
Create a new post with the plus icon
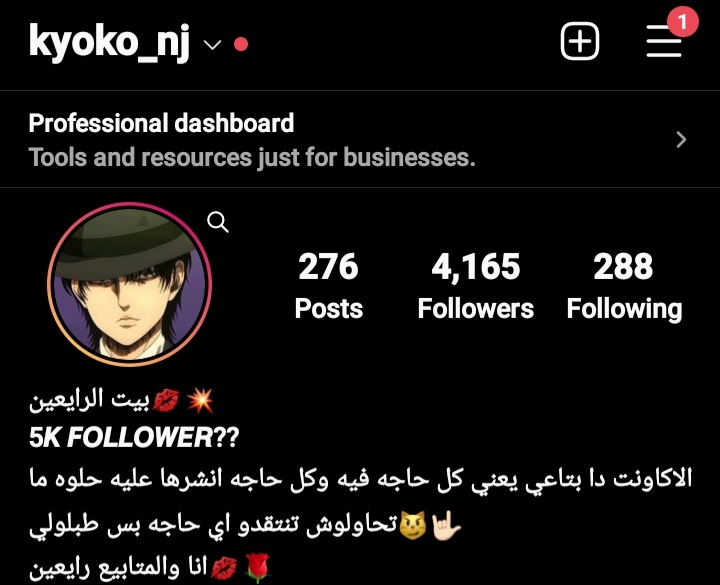pyautogui.click(x=580, y=43)
